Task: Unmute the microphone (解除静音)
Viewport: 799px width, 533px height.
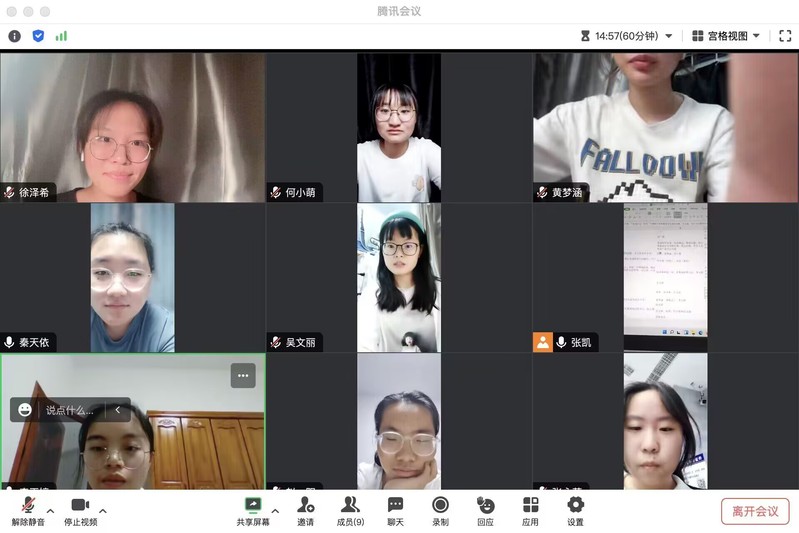Action: point(28,509)
